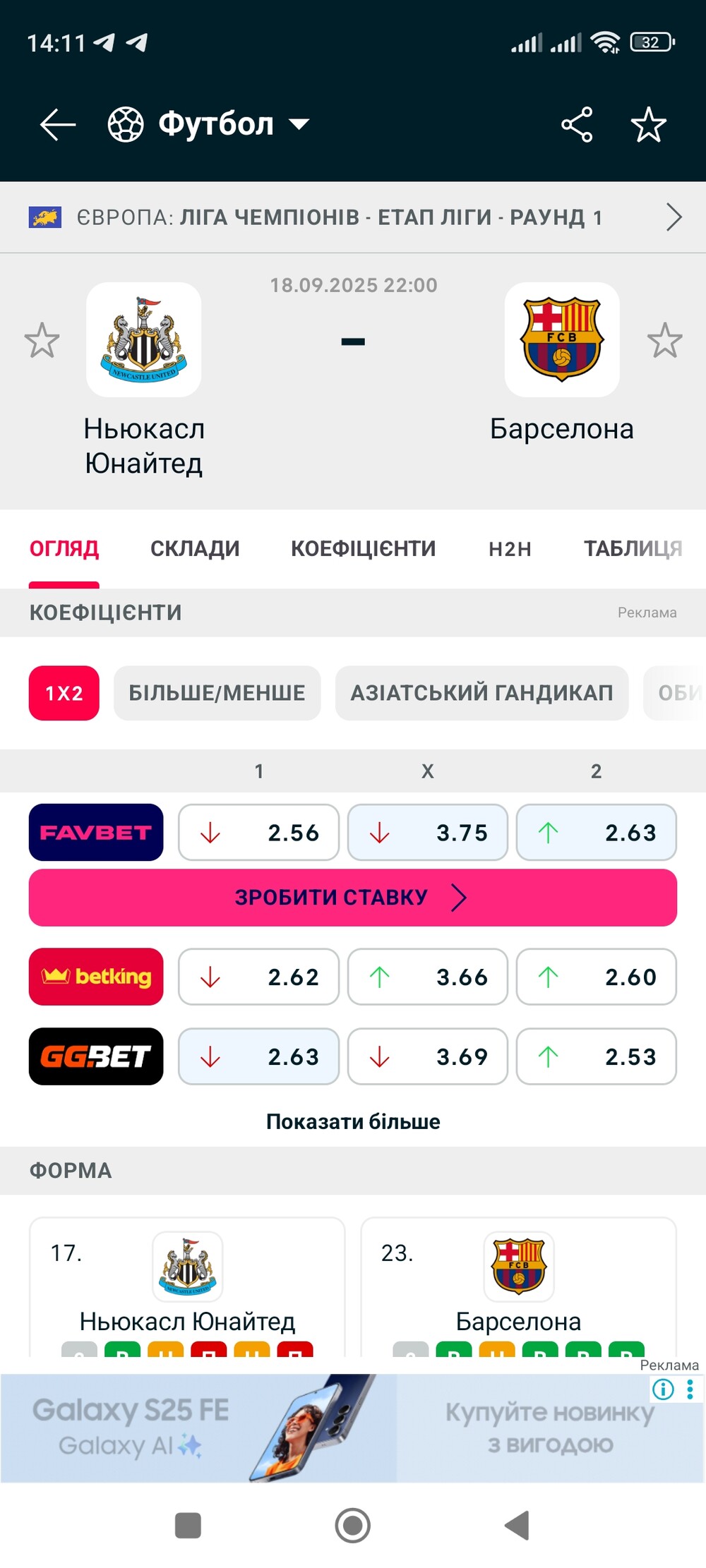
Task: Favorite Ньюкасл Юнайтед with its star
Action: (42, 340)
